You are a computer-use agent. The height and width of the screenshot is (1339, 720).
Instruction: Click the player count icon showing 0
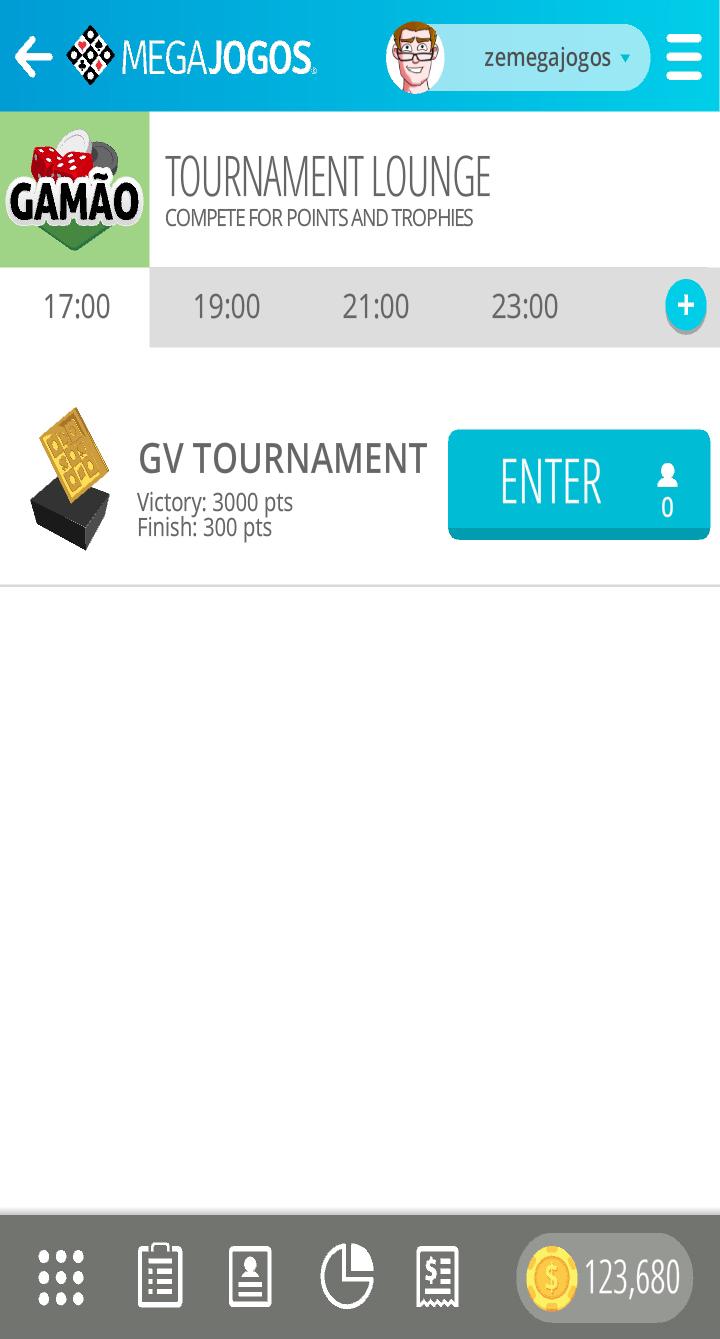664,484
